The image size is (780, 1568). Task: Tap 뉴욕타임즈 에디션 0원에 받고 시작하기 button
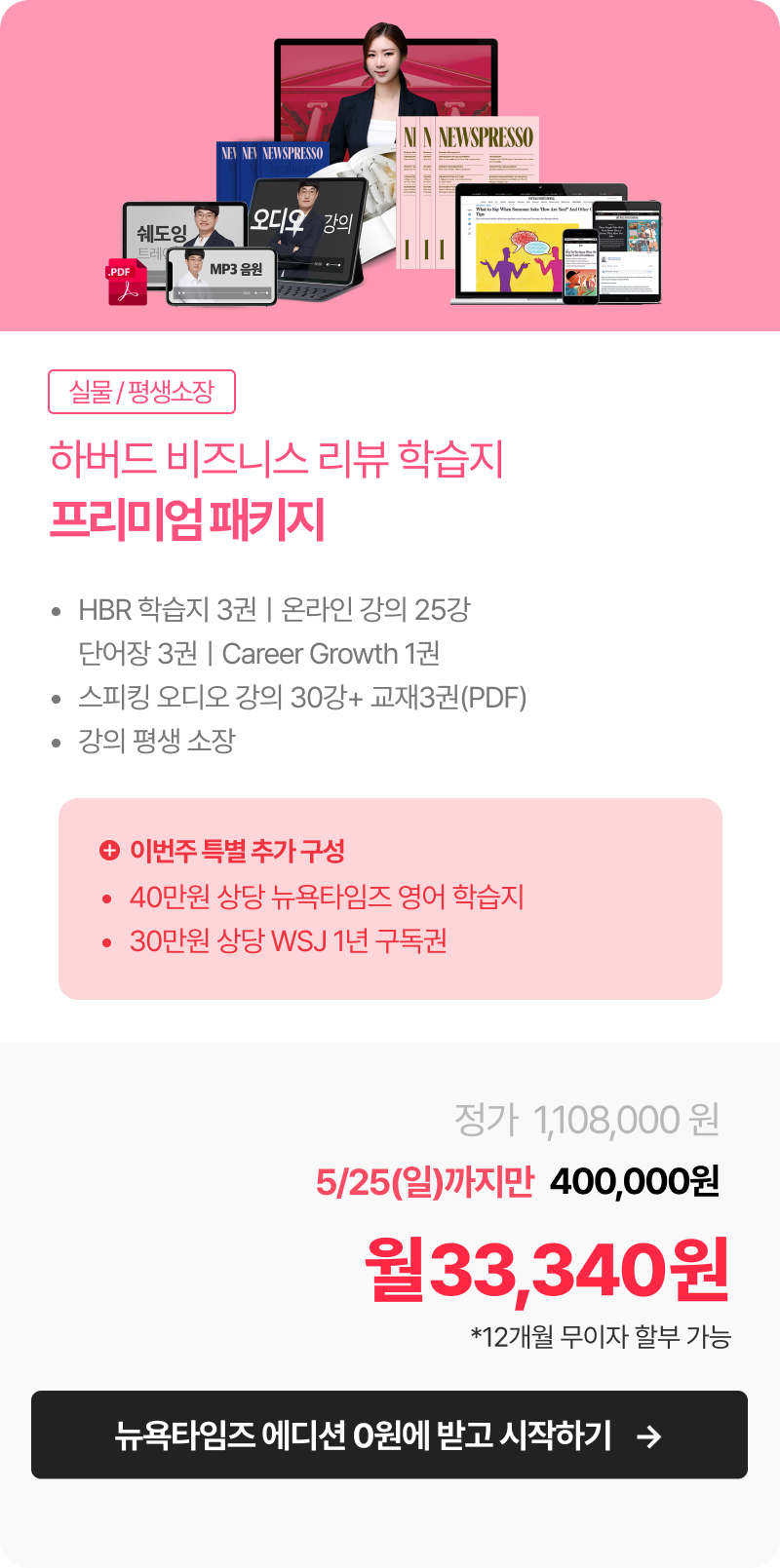(x=389, y=1434)
